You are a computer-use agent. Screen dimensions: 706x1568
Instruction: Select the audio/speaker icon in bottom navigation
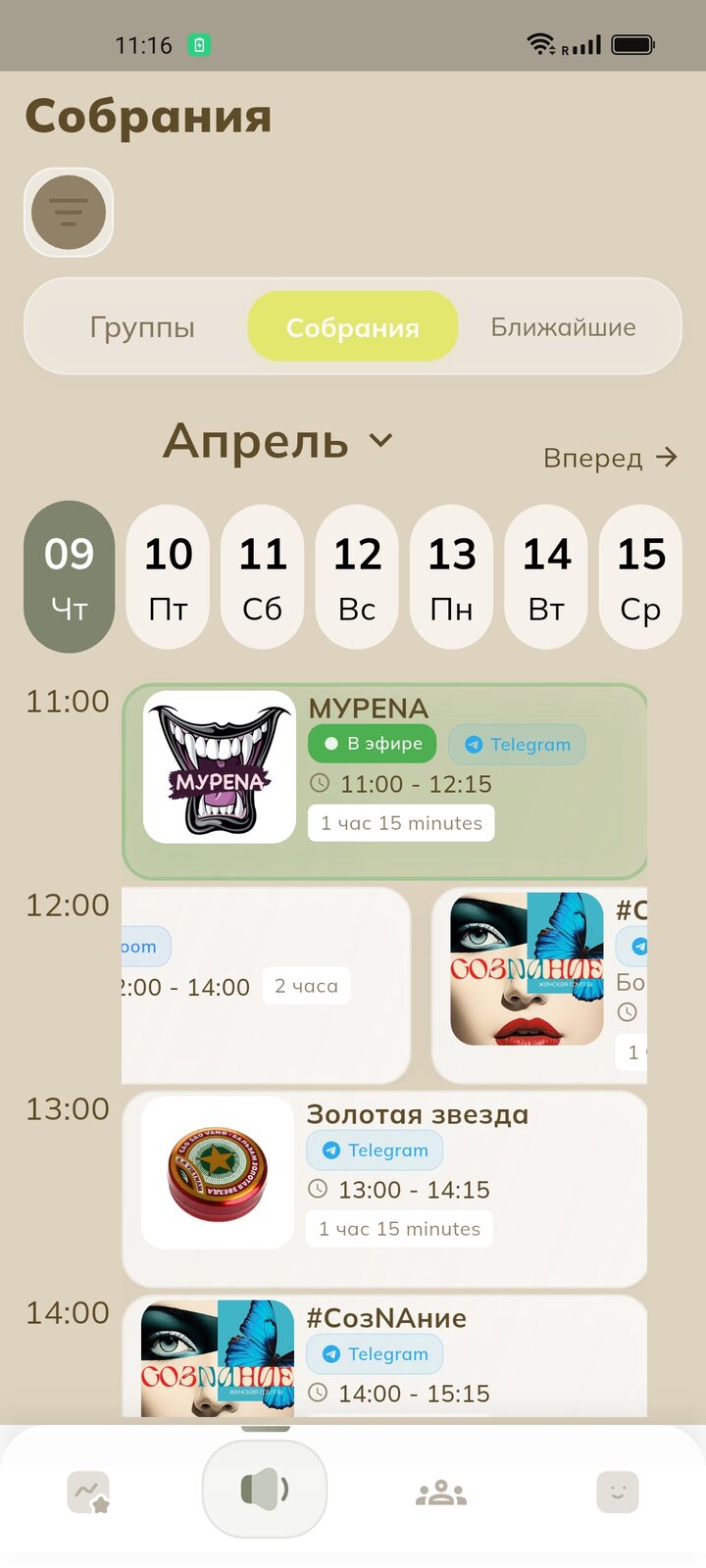265,1488
